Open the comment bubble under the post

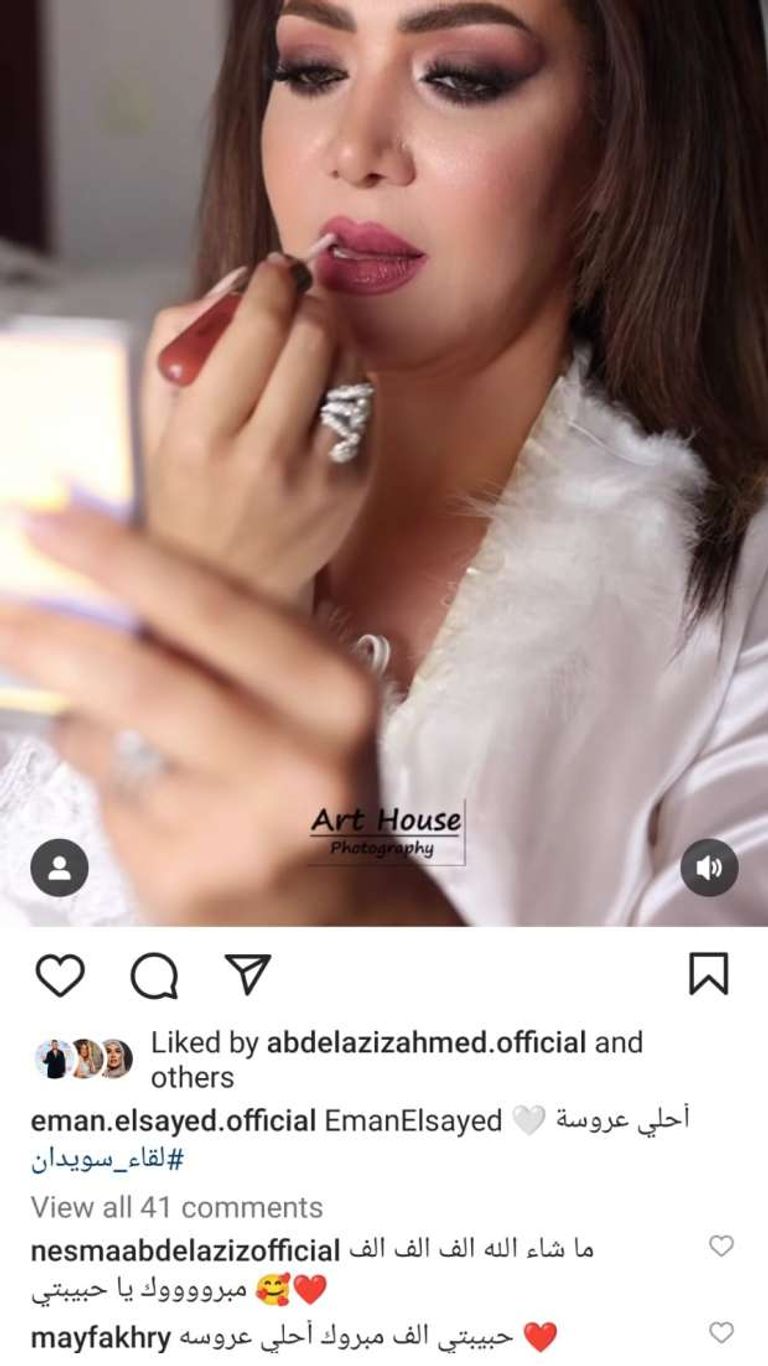154,974
